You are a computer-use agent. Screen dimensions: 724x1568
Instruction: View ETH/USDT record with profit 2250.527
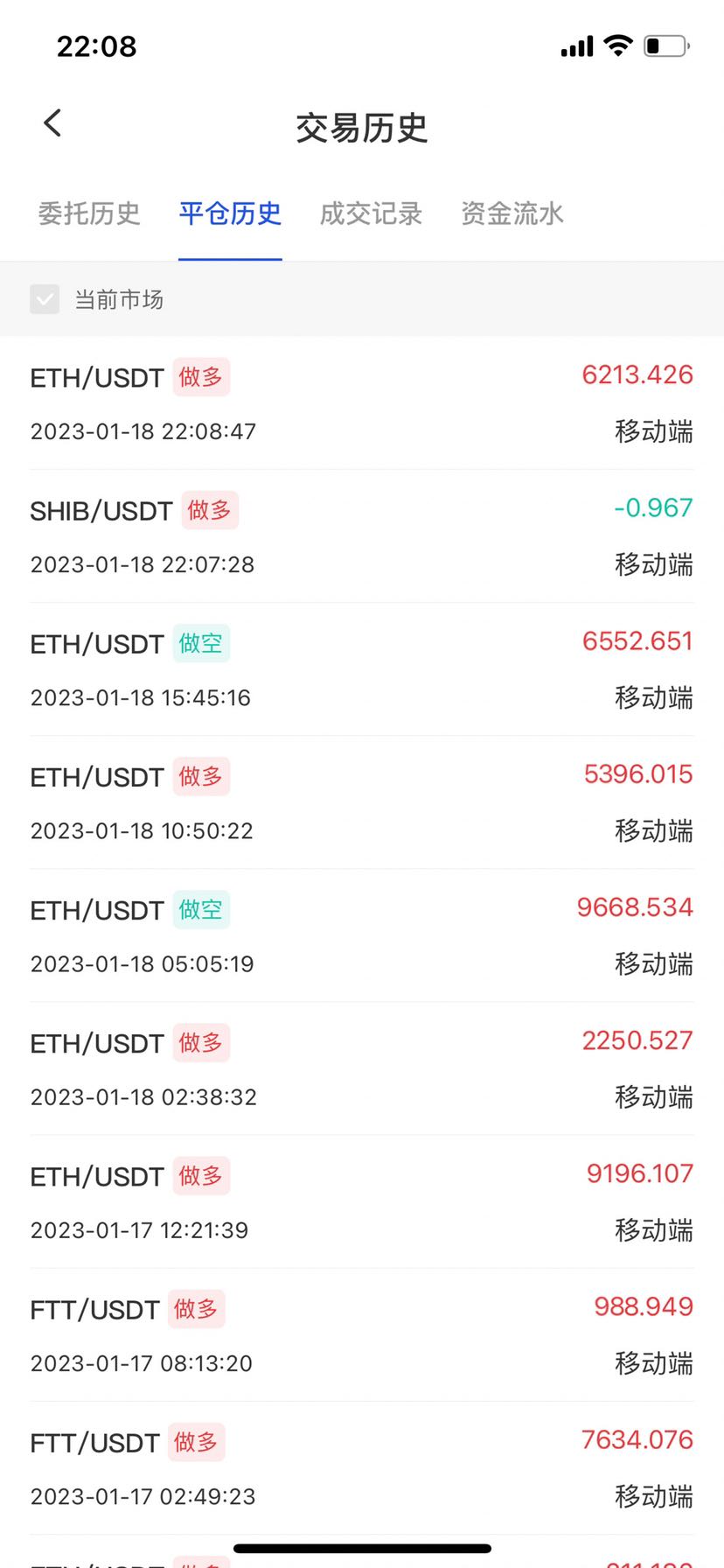[x=362, y=1068]
